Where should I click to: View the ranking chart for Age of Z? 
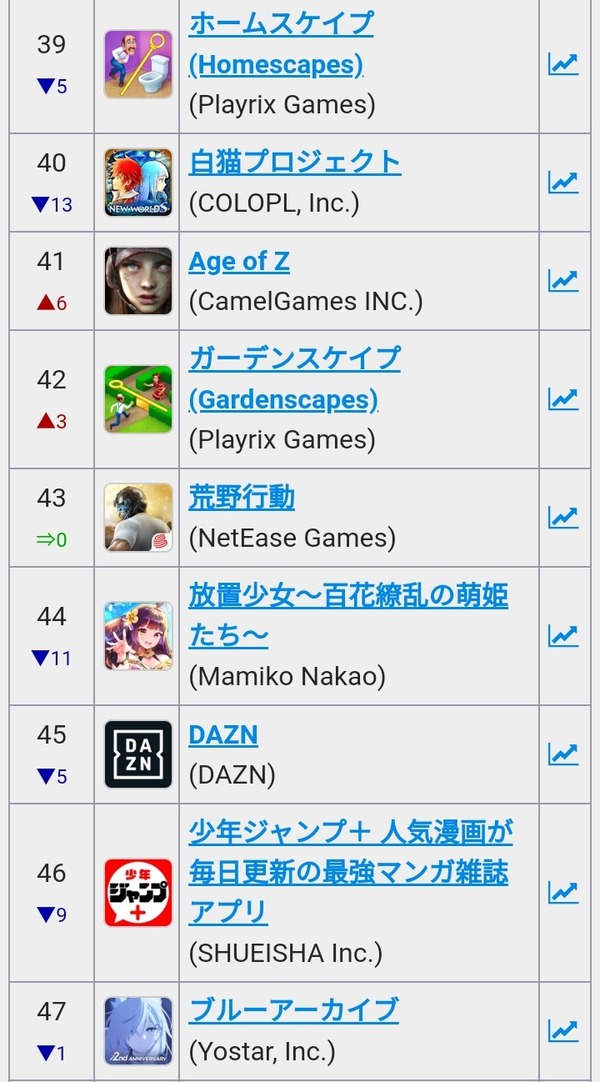[563, 281]
